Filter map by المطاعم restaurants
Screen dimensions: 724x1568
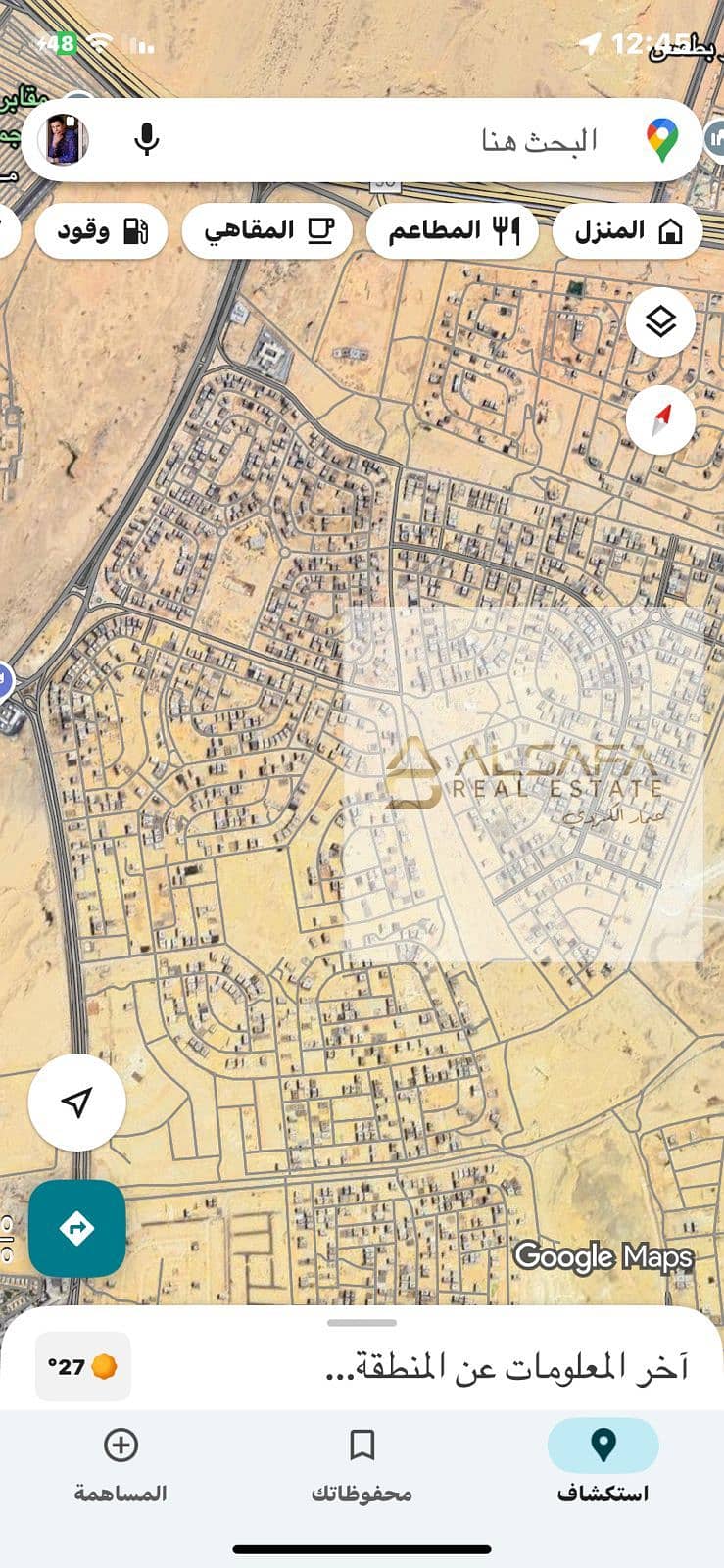pyautogui.click(x=452, y=231)
